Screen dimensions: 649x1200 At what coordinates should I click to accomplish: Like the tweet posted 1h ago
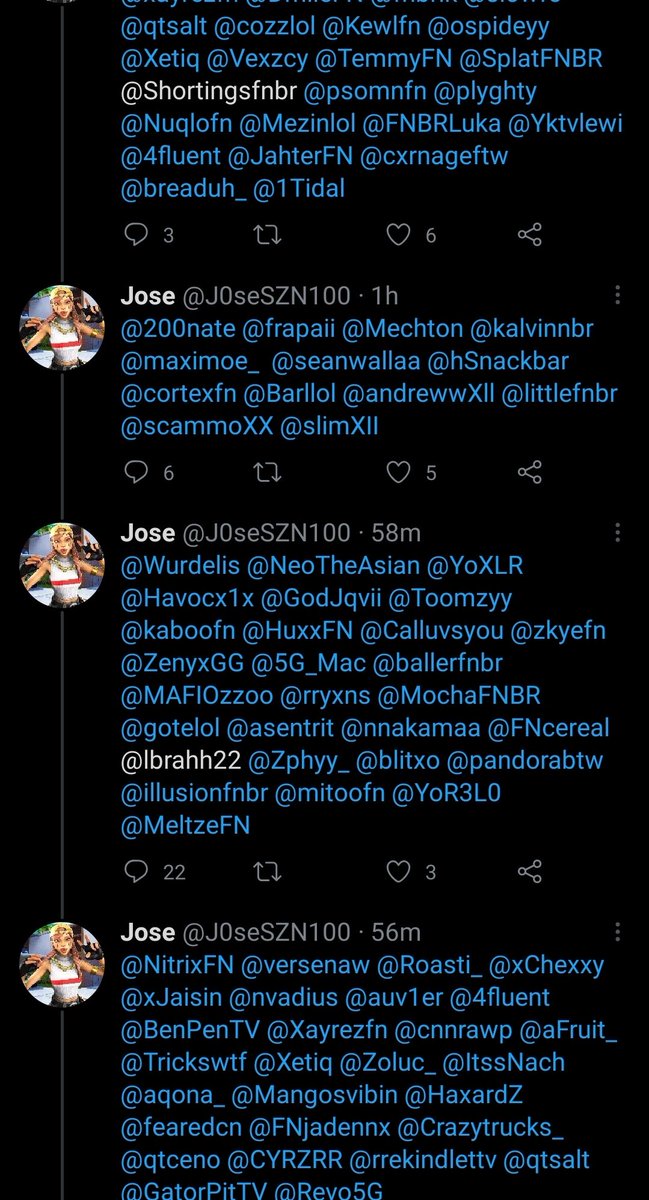[x=399, y=472]
